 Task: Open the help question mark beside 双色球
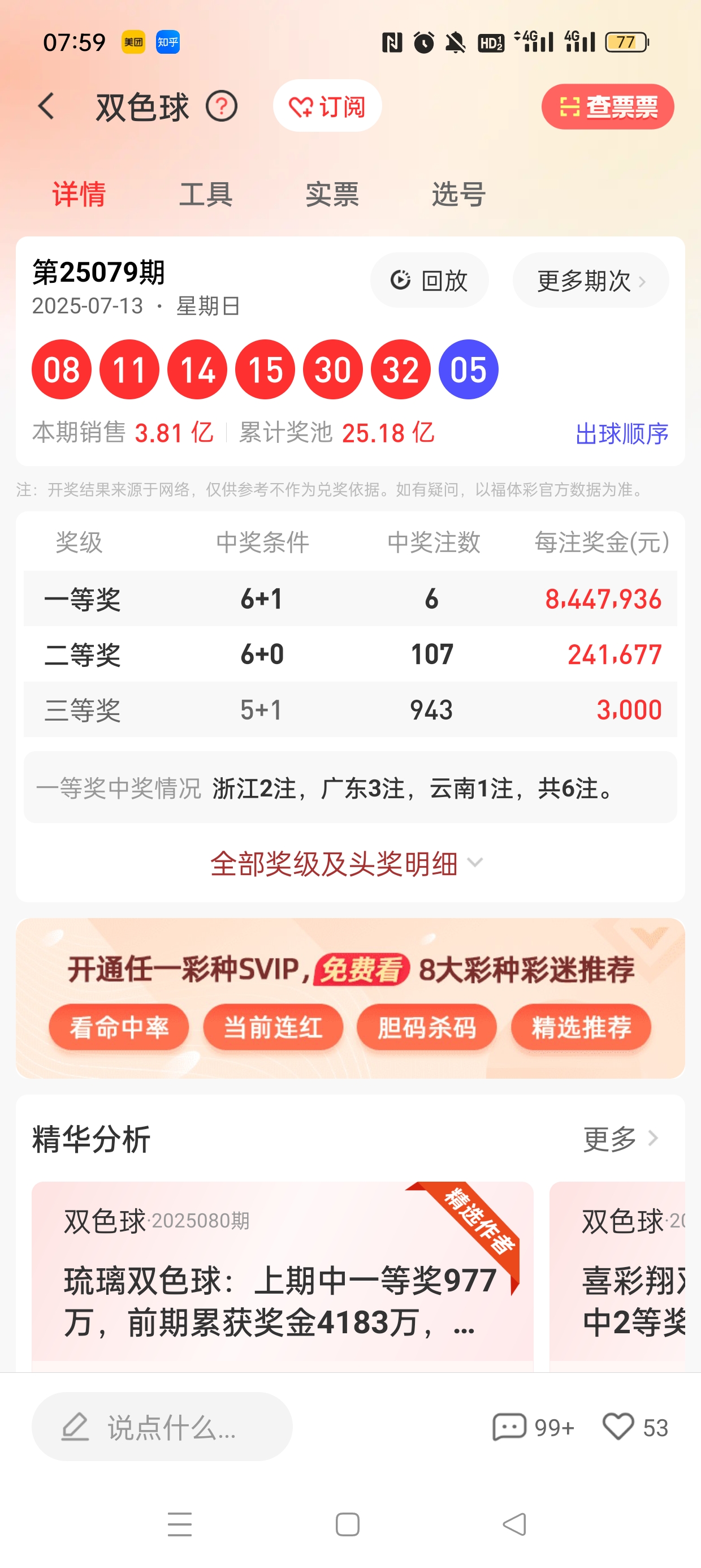point(222,106)
